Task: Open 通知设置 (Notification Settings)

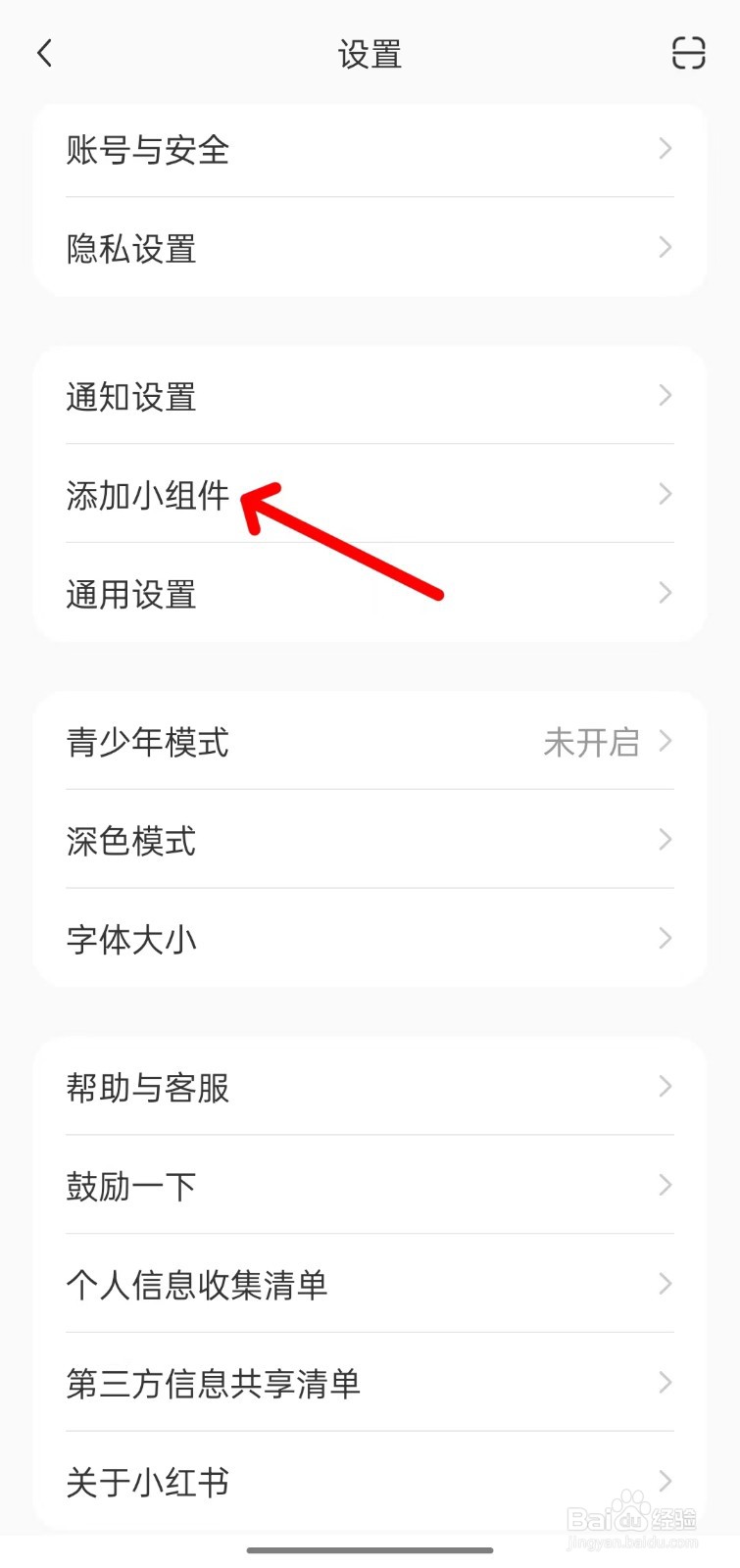Action: 130,396
